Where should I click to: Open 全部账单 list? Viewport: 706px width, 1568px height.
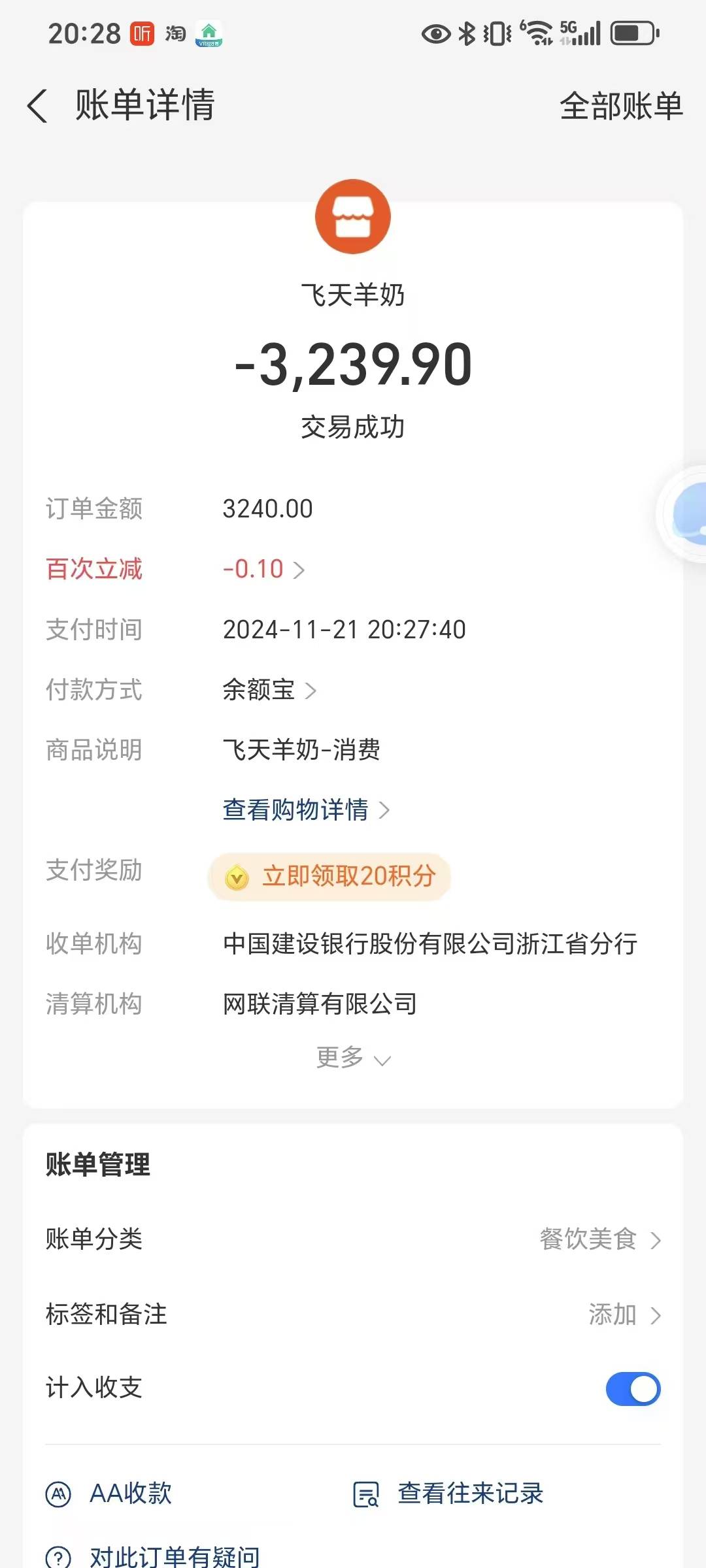point(620,106)
